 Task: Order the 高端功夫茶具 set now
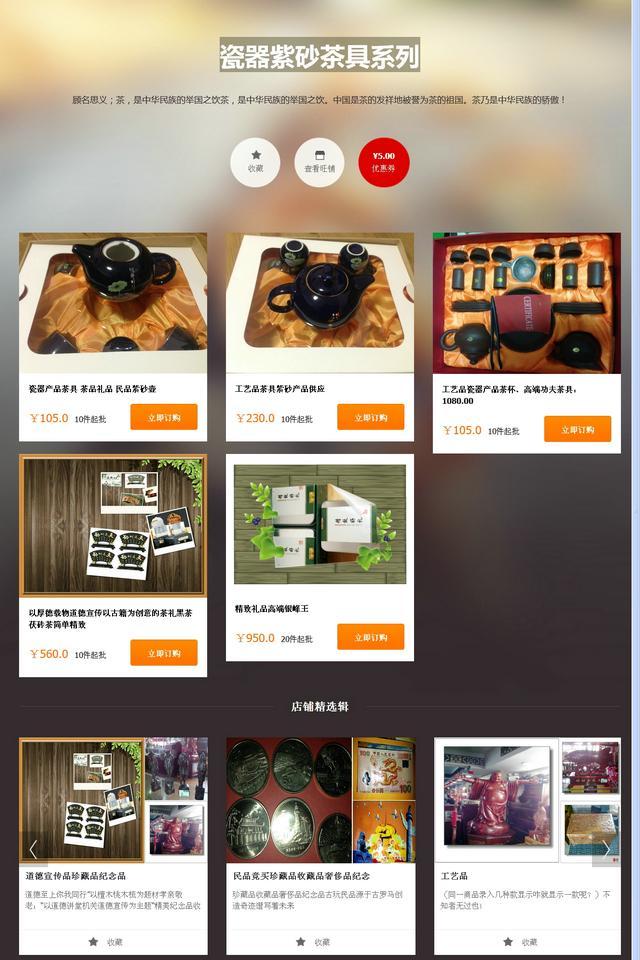click(577, 429)
